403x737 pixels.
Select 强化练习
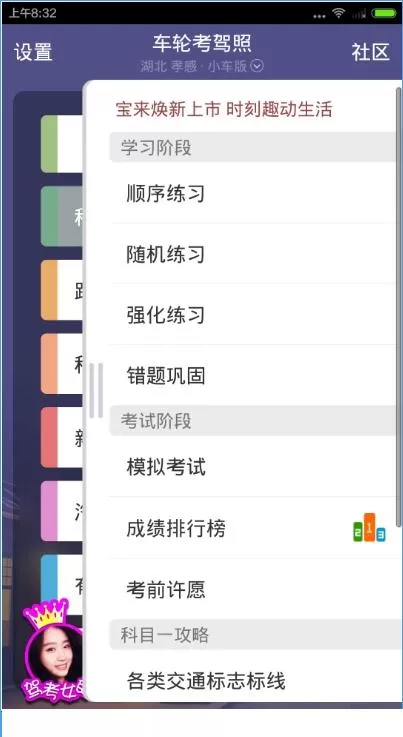pyautogui.click(x=254, y=314)
